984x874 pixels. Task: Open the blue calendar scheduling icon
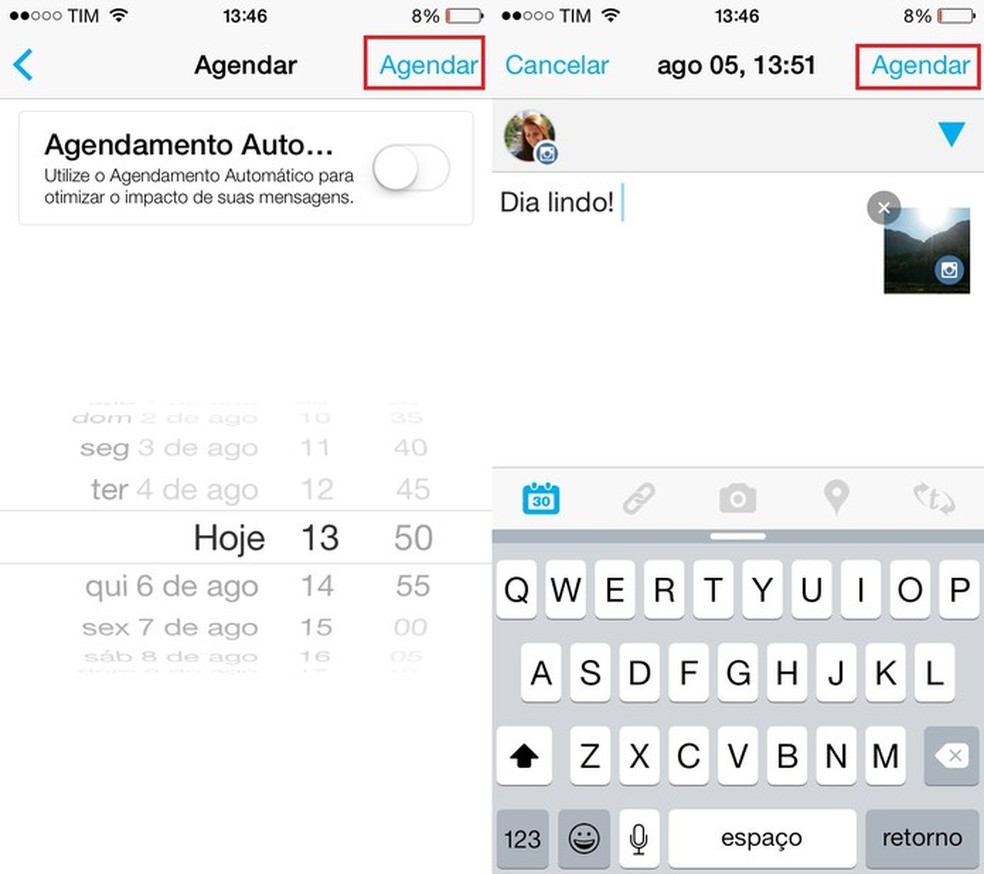(x=541, y=497)
